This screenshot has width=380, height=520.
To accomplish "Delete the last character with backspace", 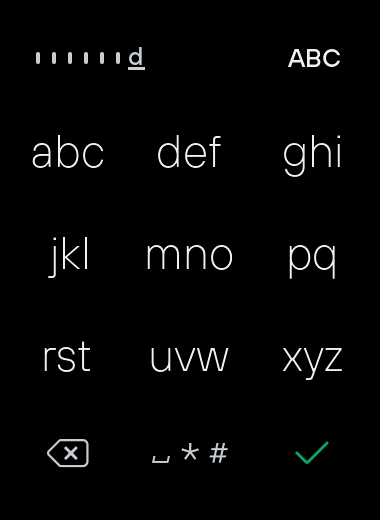I will click(x=68, y=453).
